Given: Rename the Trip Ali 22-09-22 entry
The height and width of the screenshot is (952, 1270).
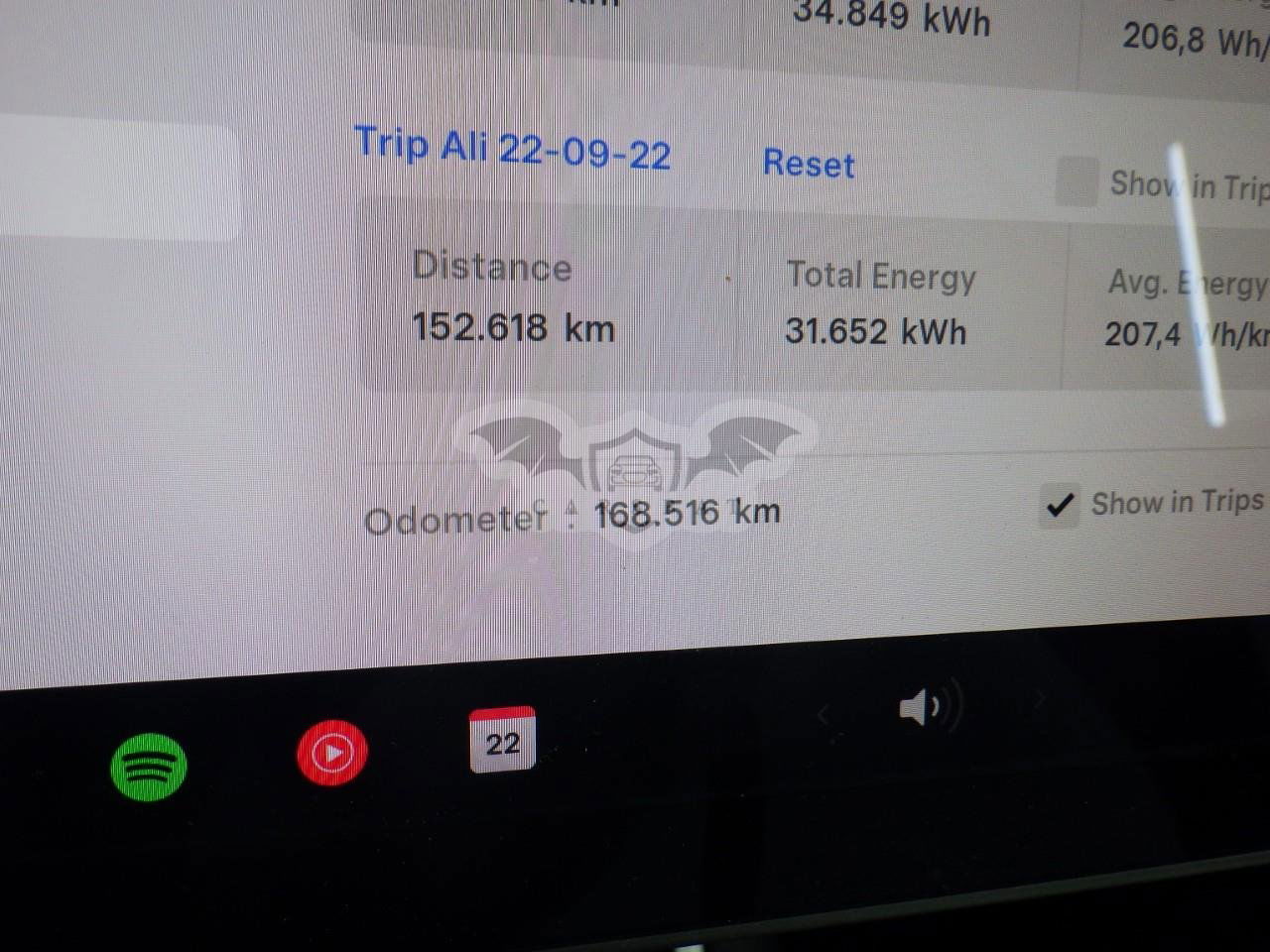Looking at the screenshot, I should click(512, 149).
